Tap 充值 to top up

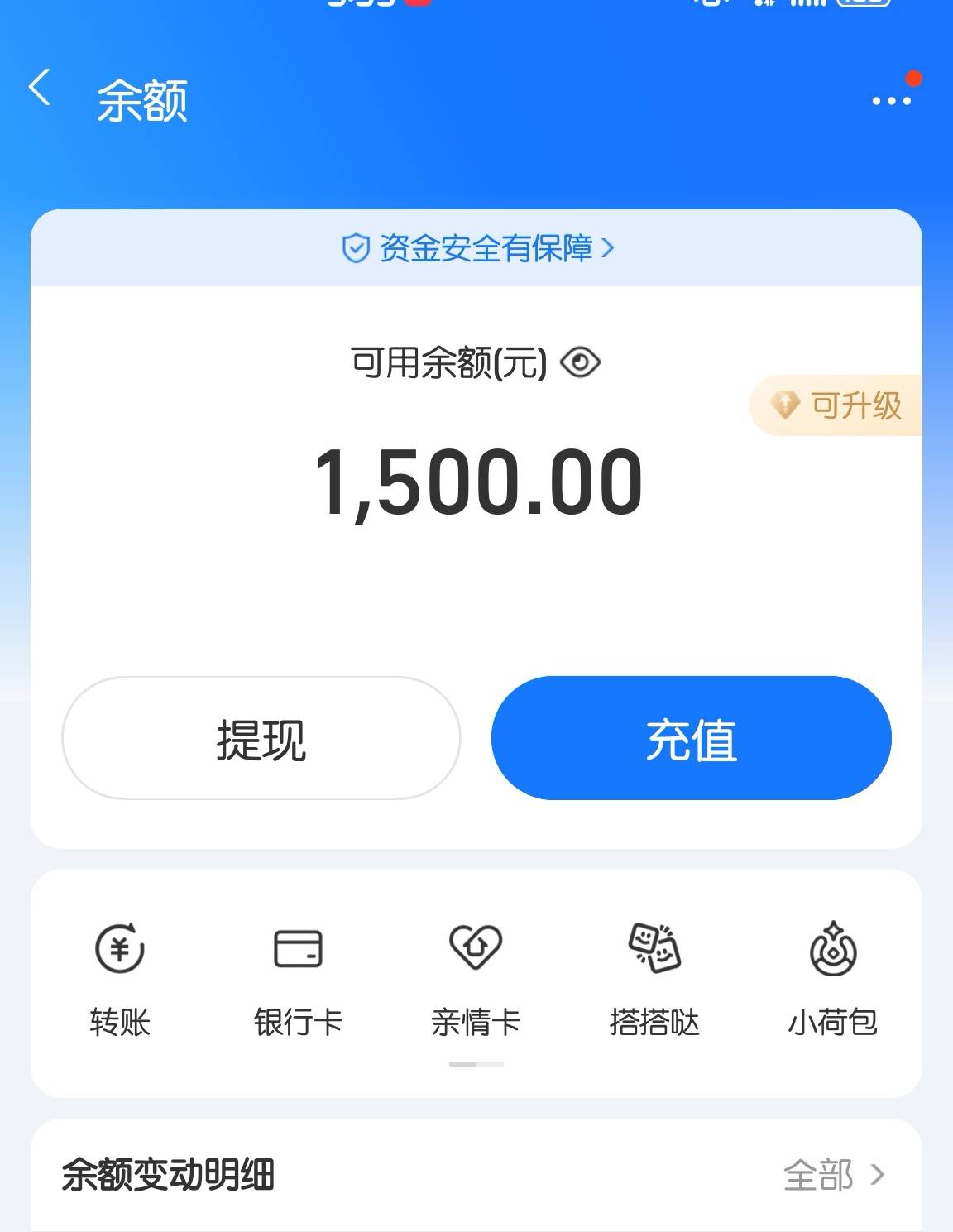pyautogui.click(x=692, y=738)
